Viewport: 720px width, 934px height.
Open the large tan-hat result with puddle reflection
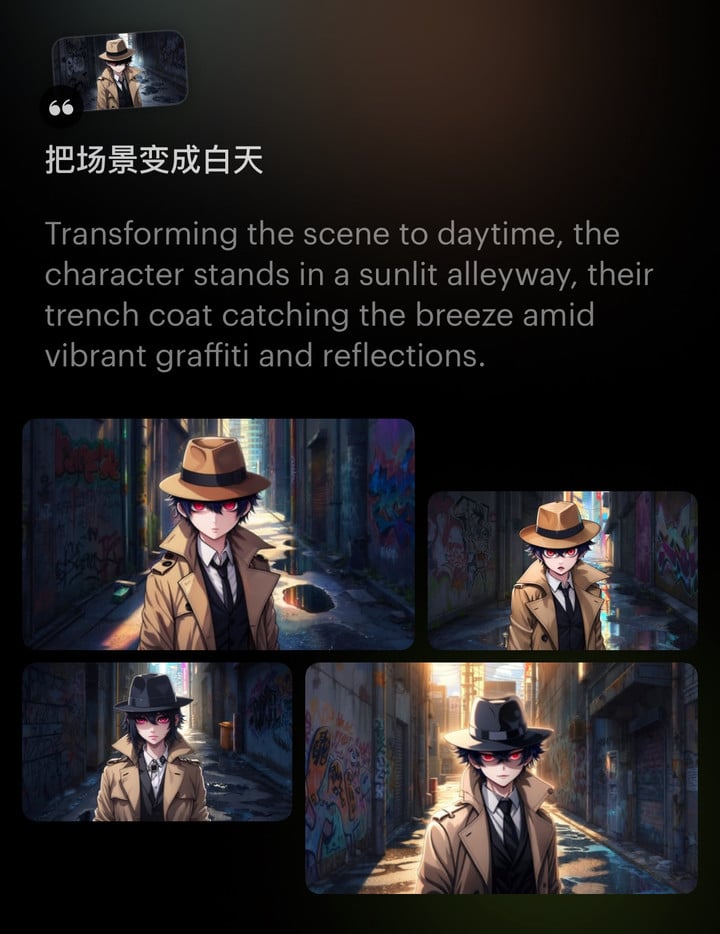(218, 534)
